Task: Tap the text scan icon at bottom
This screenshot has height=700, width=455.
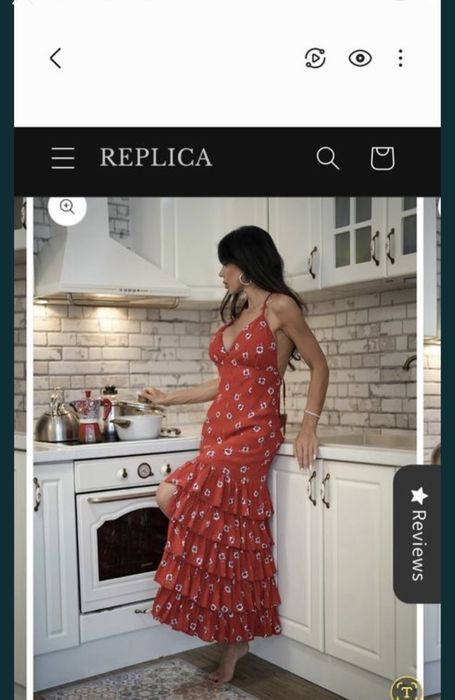Action: [406, 690]
